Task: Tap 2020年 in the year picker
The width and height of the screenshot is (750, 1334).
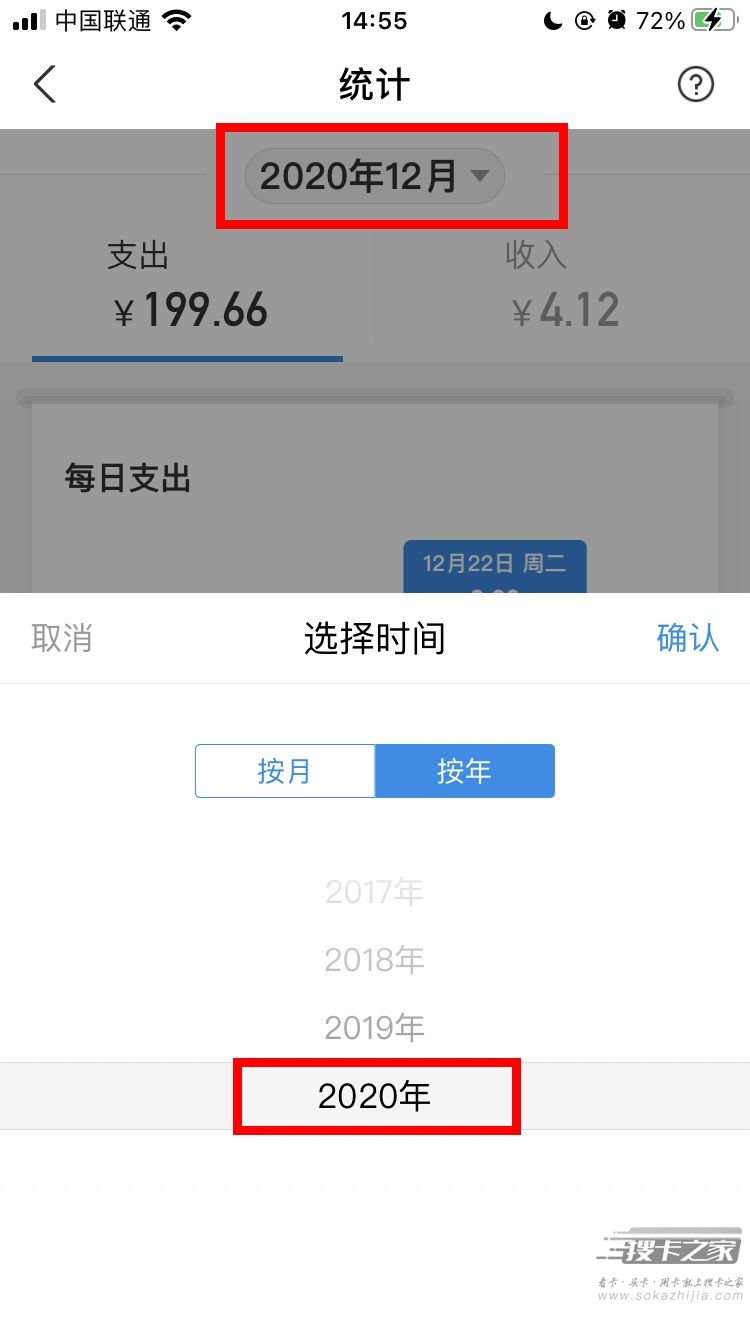Action: click(375, 1097)
